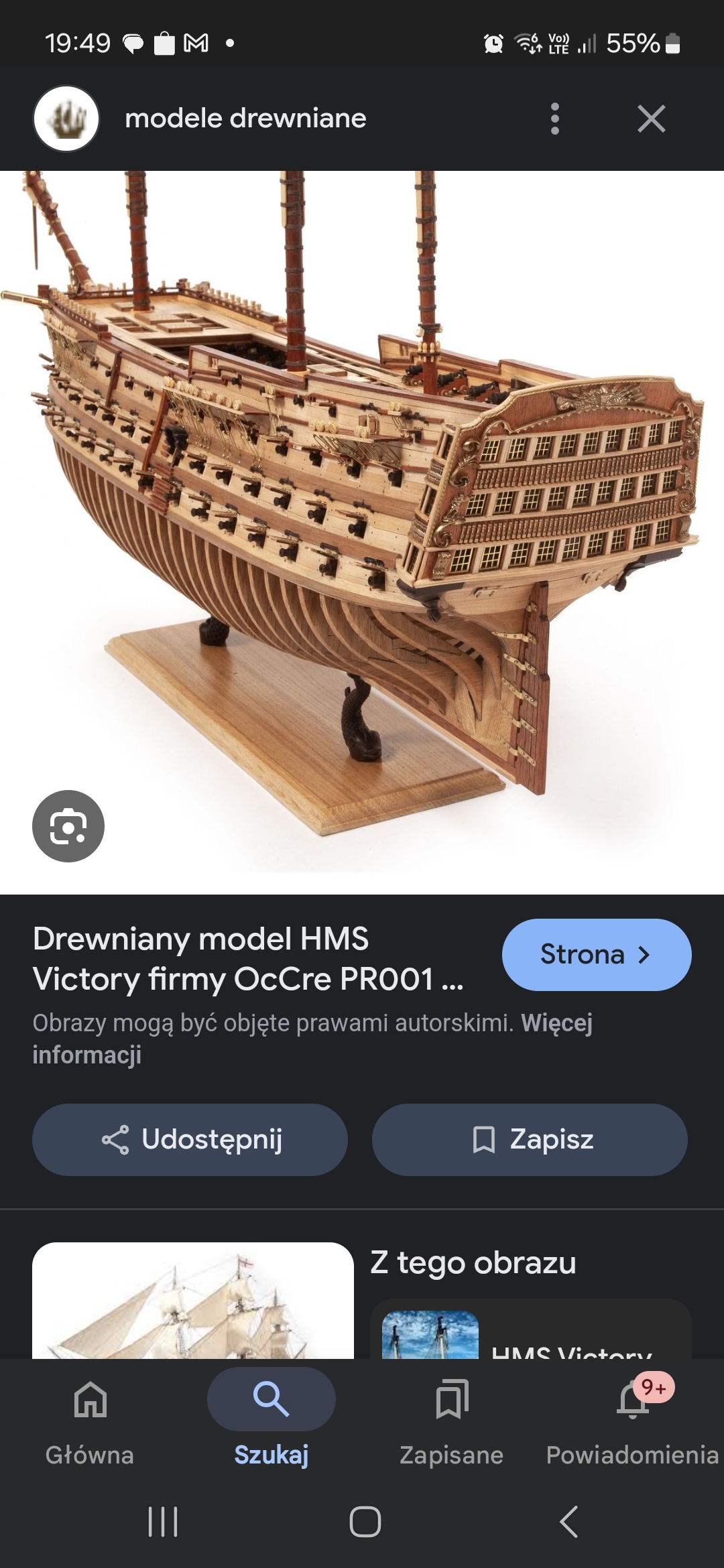Viewport: 724px width, 1568px height.
Task: Check the Powiadomienia tab
Action: pos(632,1417)
